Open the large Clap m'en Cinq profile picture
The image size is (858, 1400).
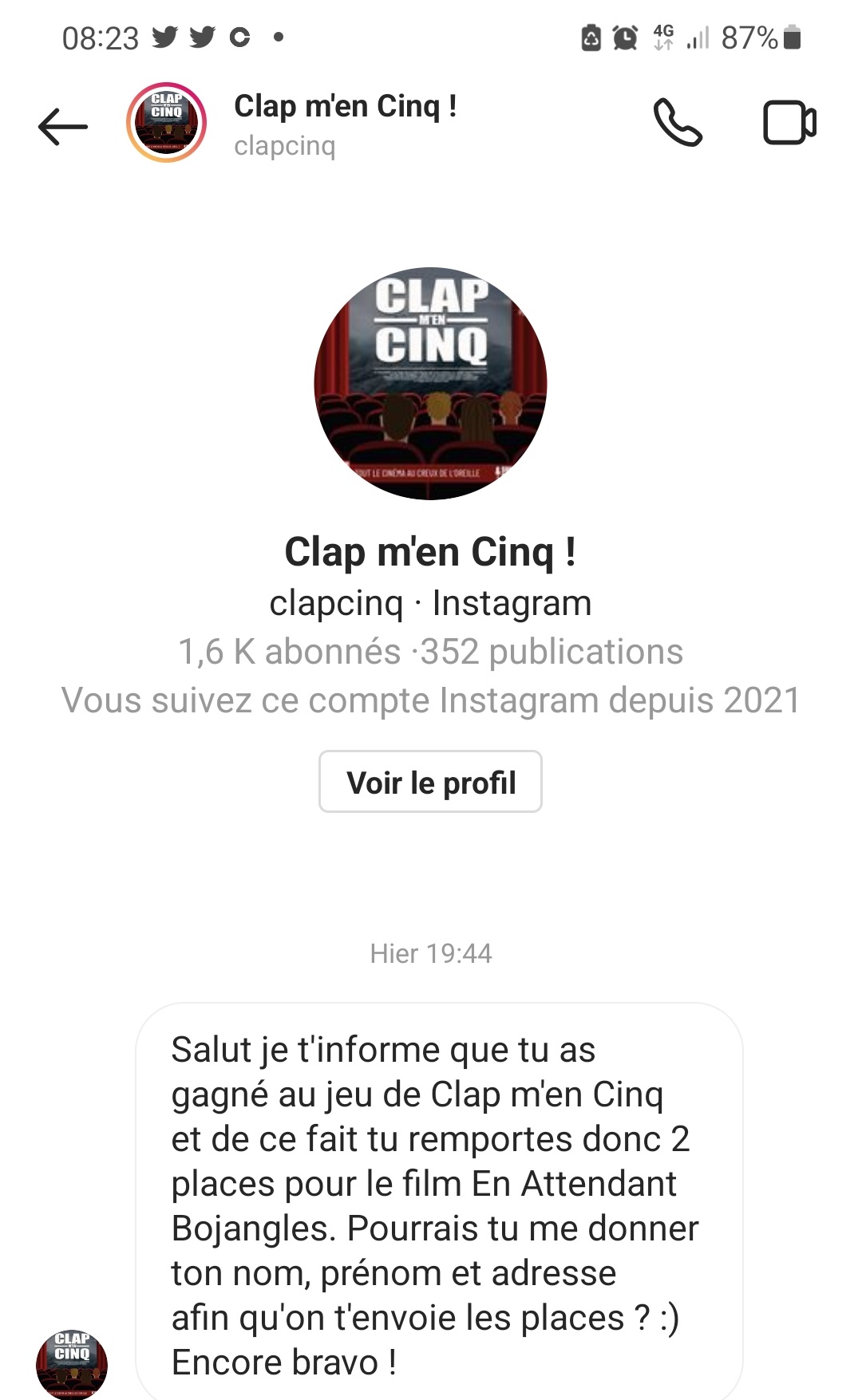(x=430, y=384)
